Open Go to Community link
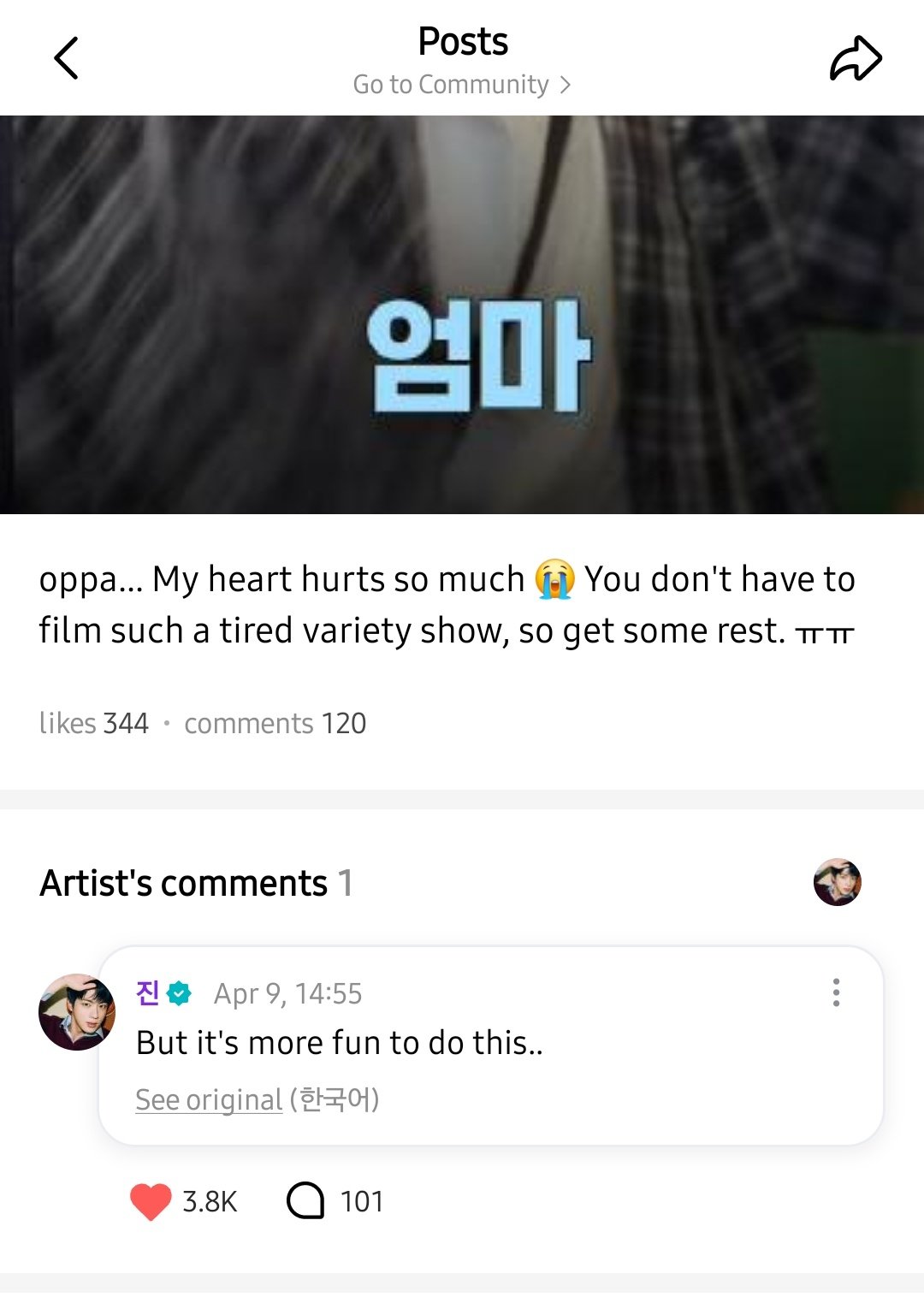This screenshot has height=1303, width=924. point(462,85)
